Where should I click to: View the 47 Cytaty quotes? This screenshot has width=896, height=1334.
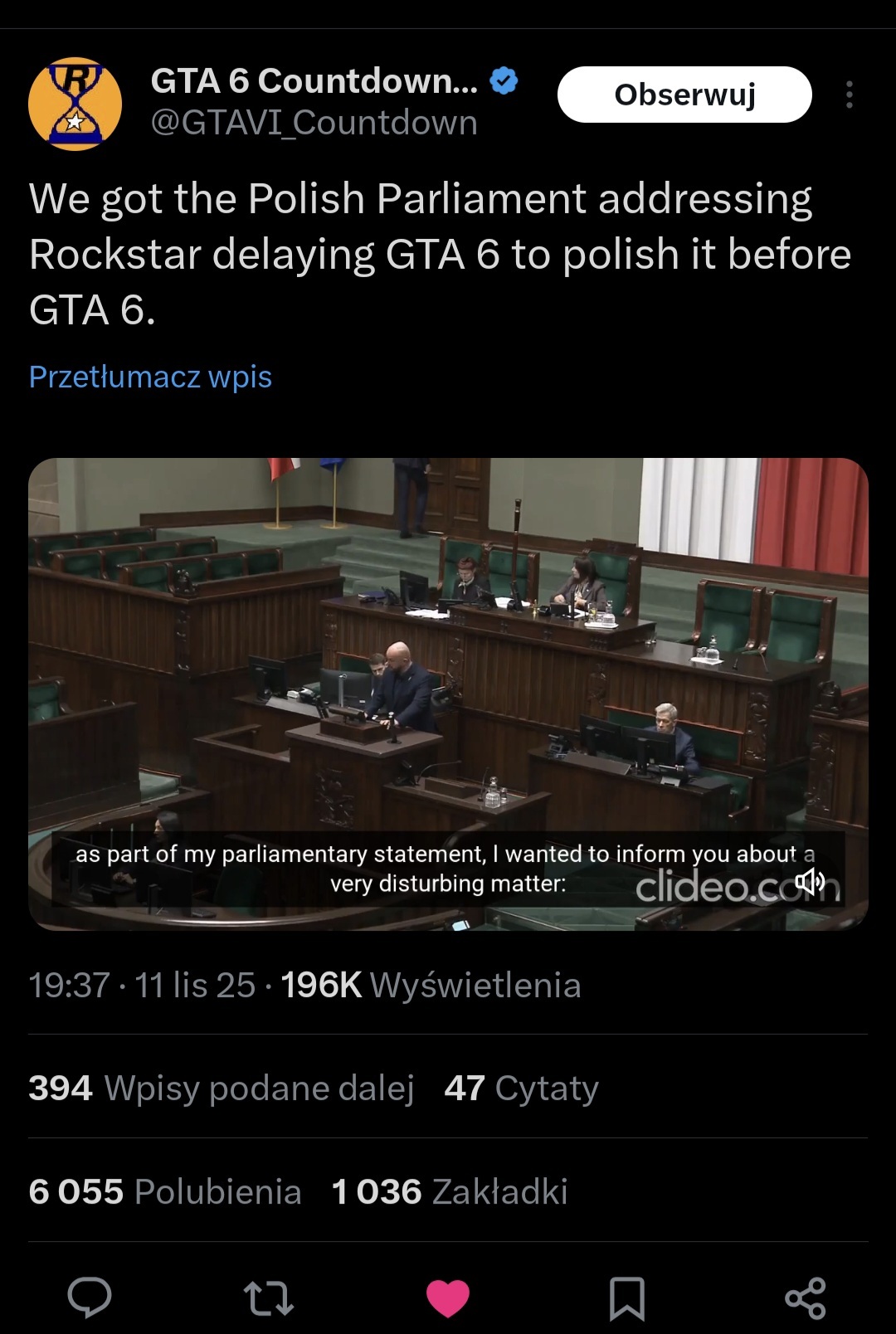[x=521, y=1088]
